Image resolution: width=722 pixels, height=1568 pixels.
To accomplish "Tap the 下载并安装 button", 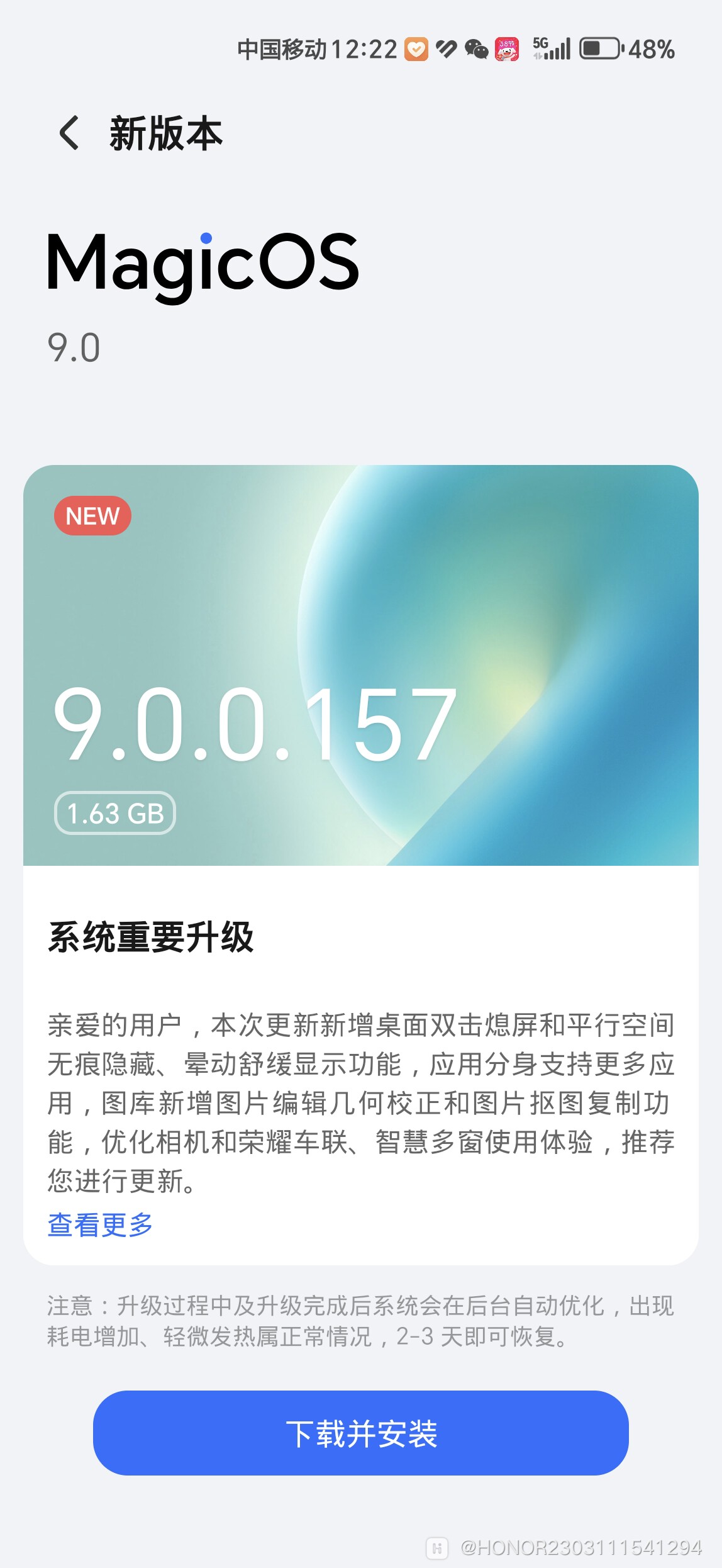I will (x=361, y=1433).
